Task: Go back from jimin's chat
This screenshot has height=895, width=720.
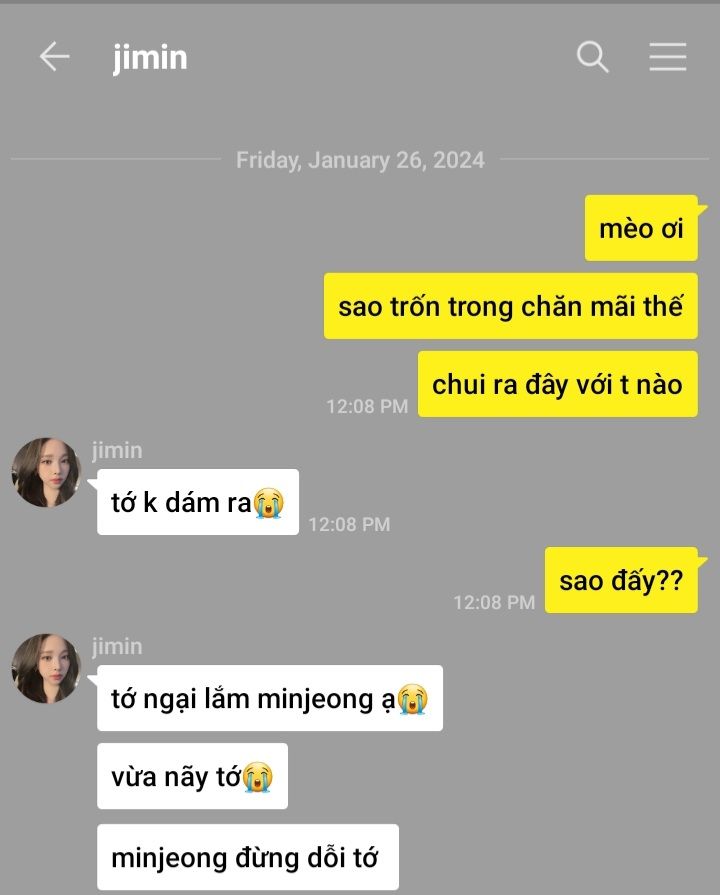Action: coord(54,57)
